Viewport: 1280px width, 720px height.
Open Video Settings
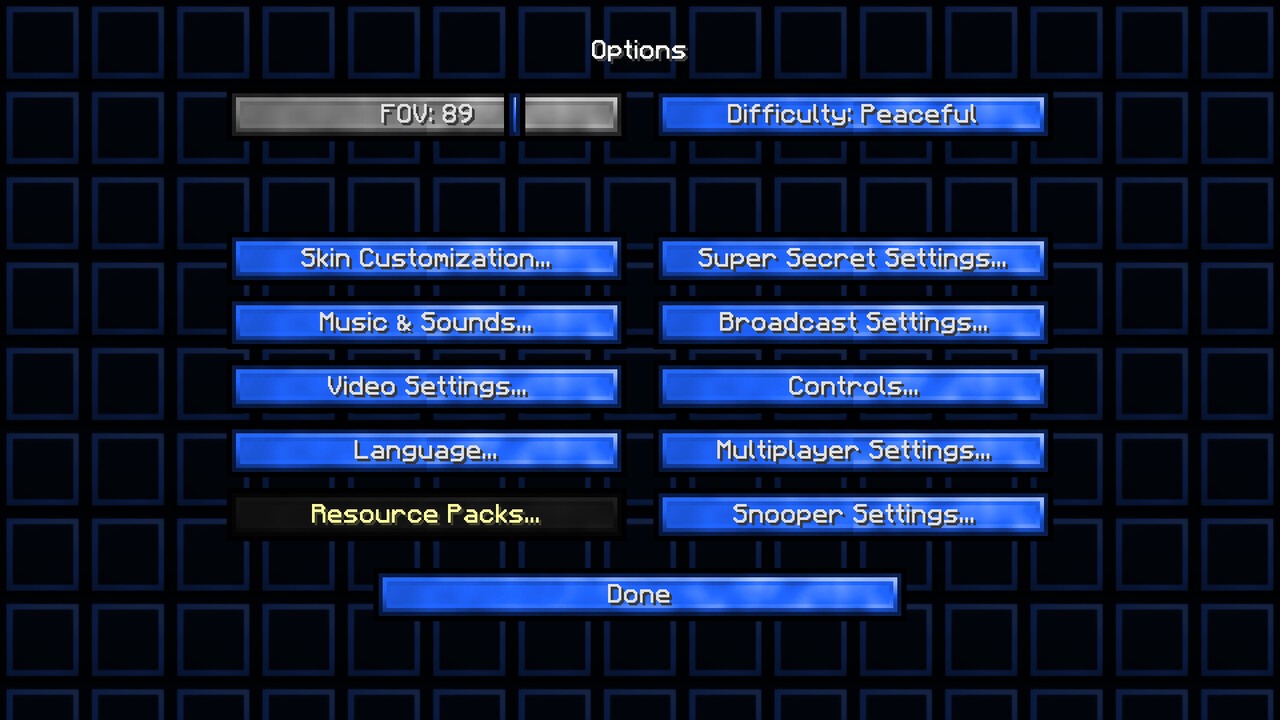click(x=427, y=387)
